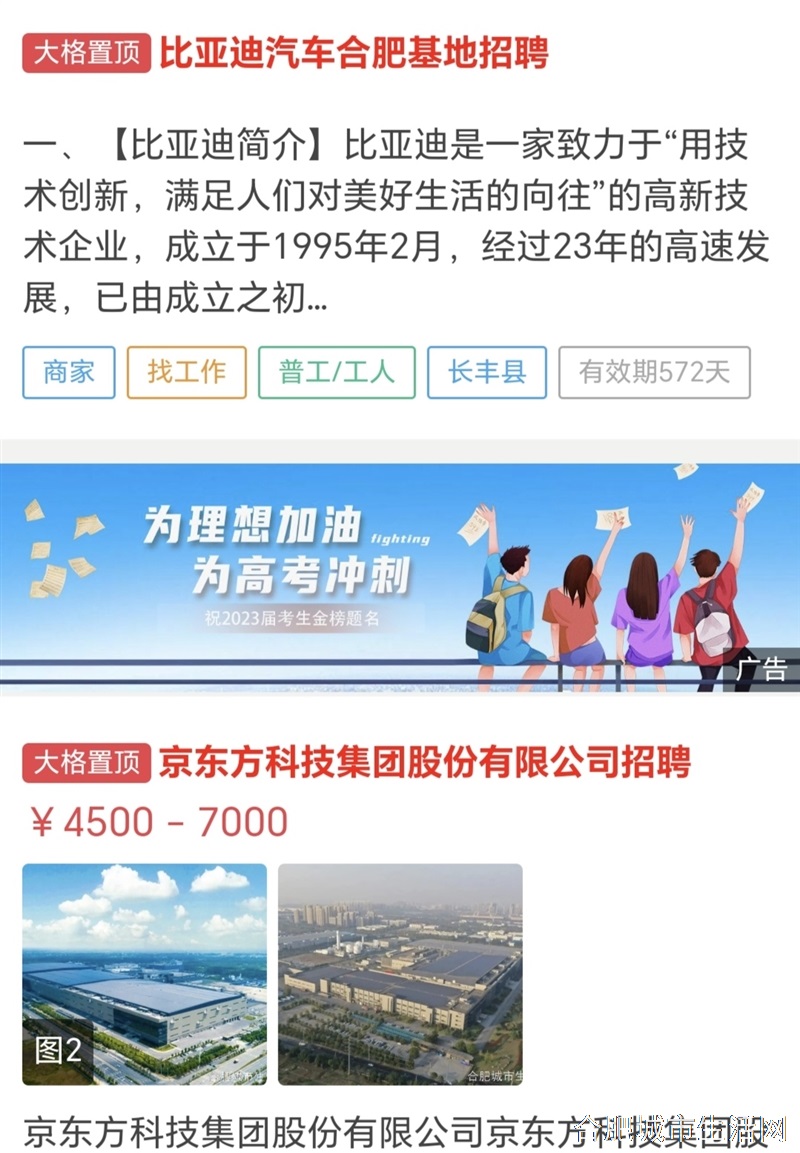View the second 京东方 aerial photo

pos(400,974)
